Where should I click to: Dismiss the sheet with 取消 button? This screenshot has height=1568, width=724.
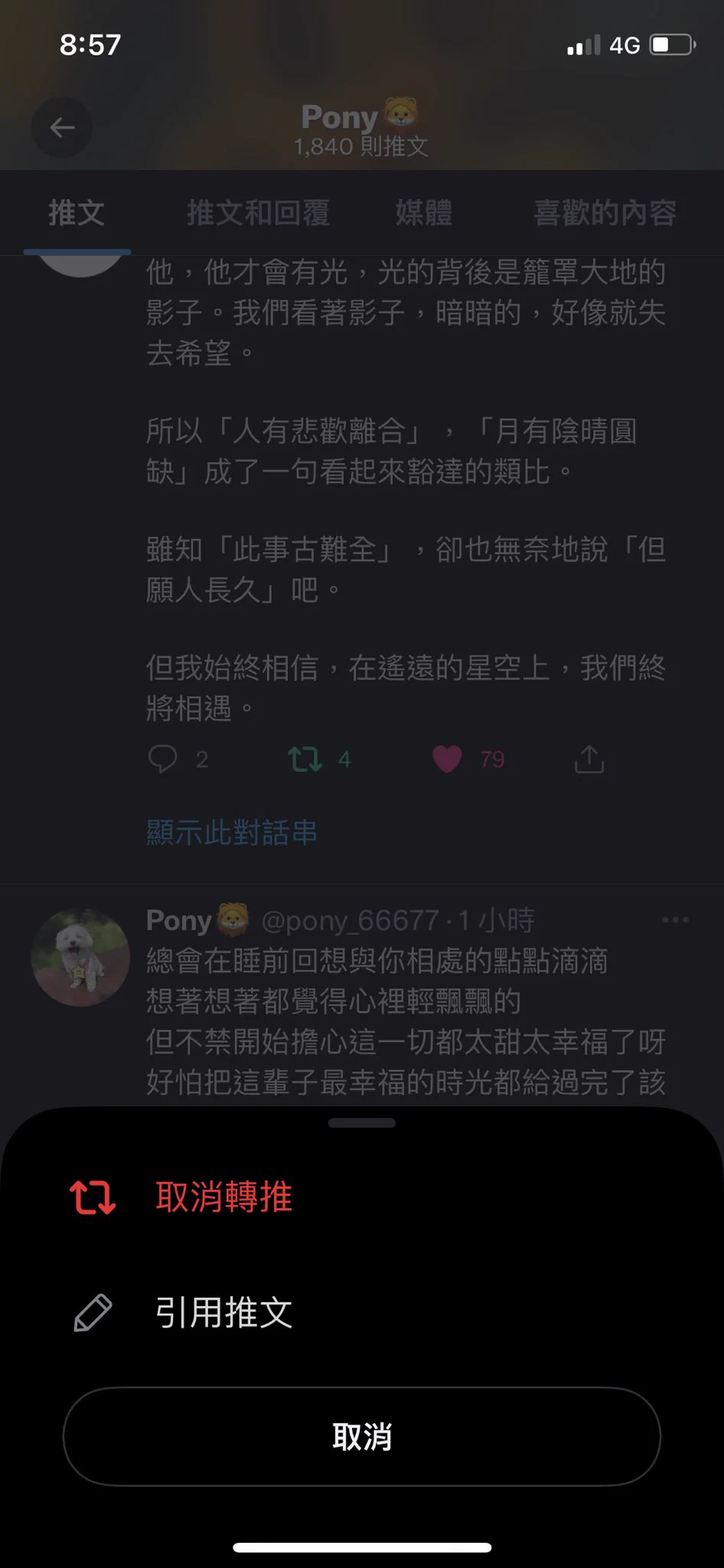(x=361, y=1437)
